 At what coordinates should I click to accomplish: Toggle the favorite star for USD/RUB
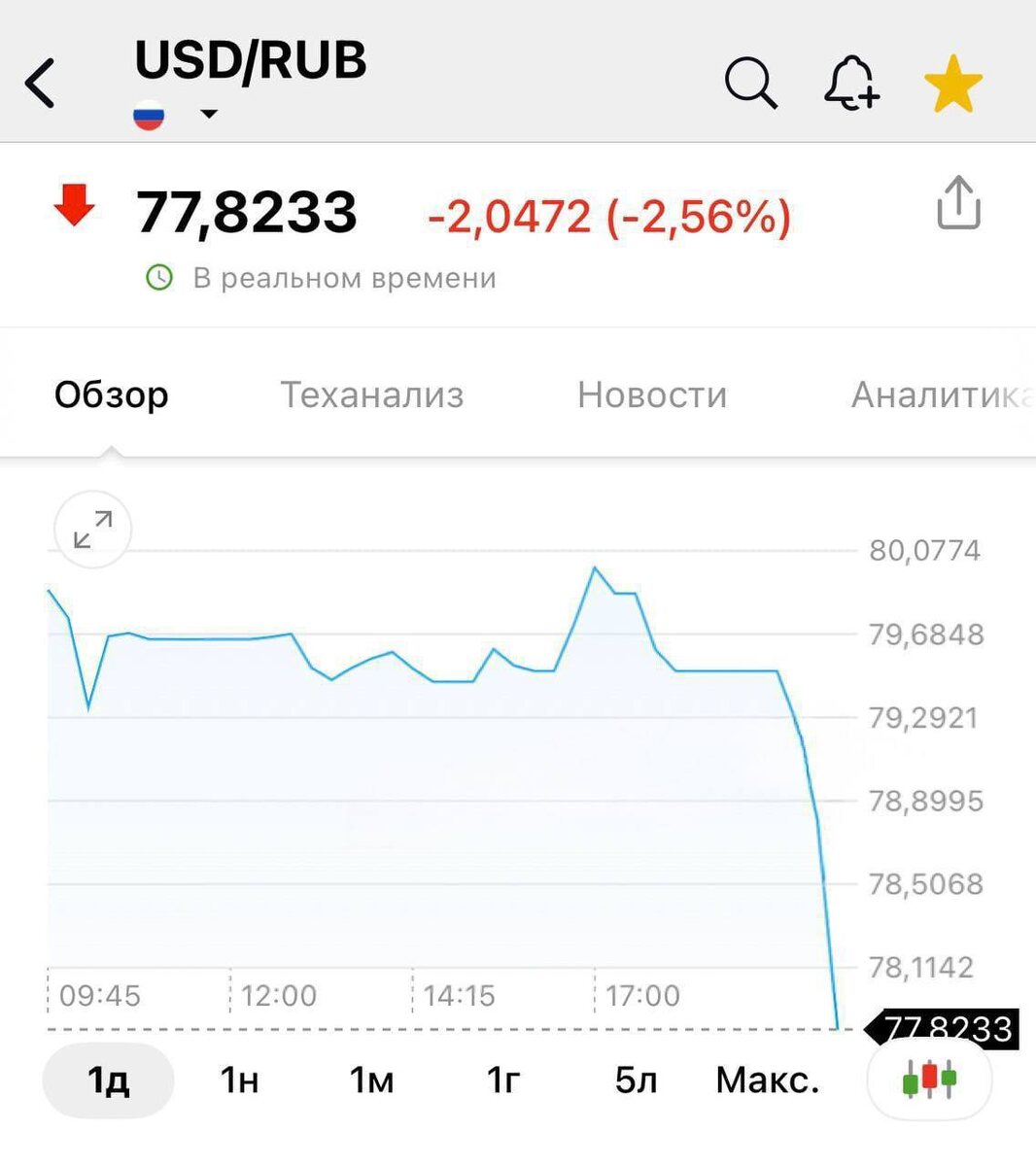tap(952, 84)
